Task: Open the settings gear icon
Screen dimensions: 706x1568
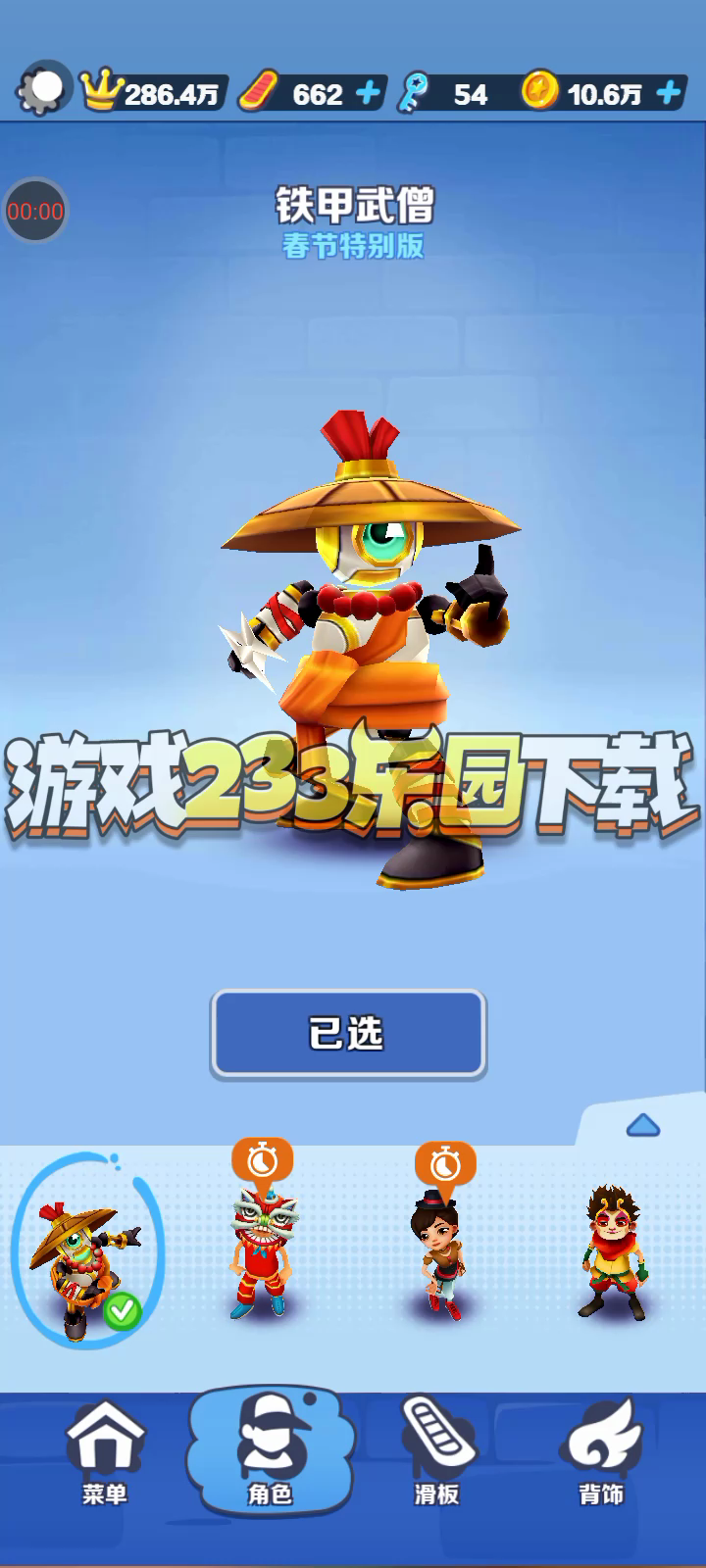Action: [43, 90]
